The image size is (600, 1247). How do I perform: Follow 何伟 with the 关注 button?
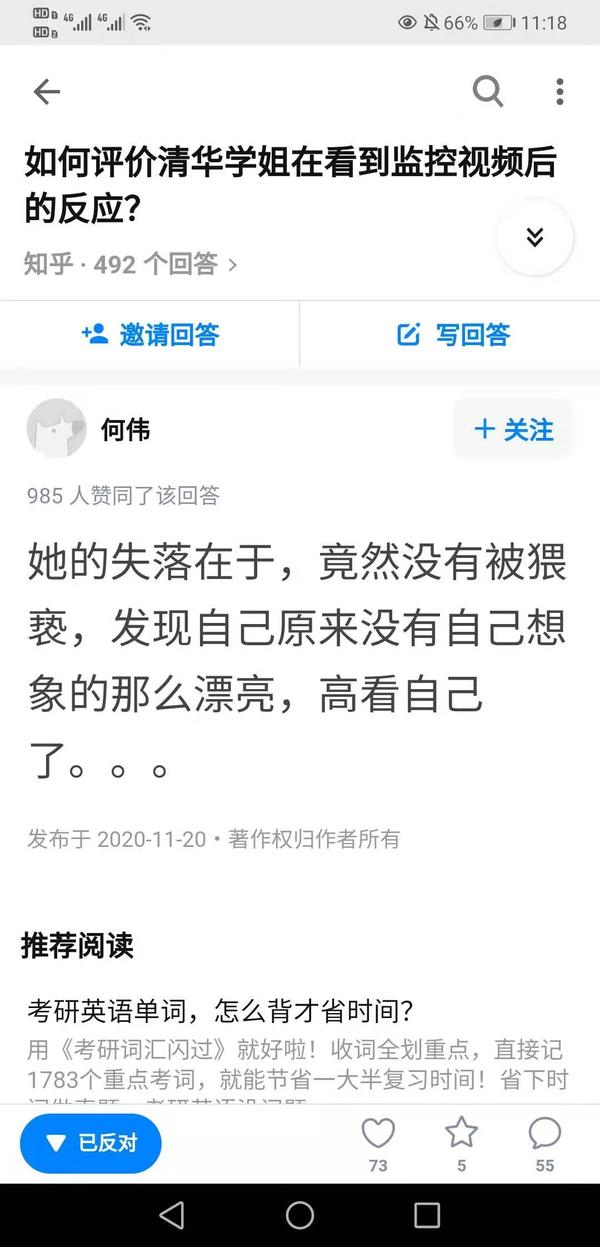pyautogui.click(x=513, y=429)
